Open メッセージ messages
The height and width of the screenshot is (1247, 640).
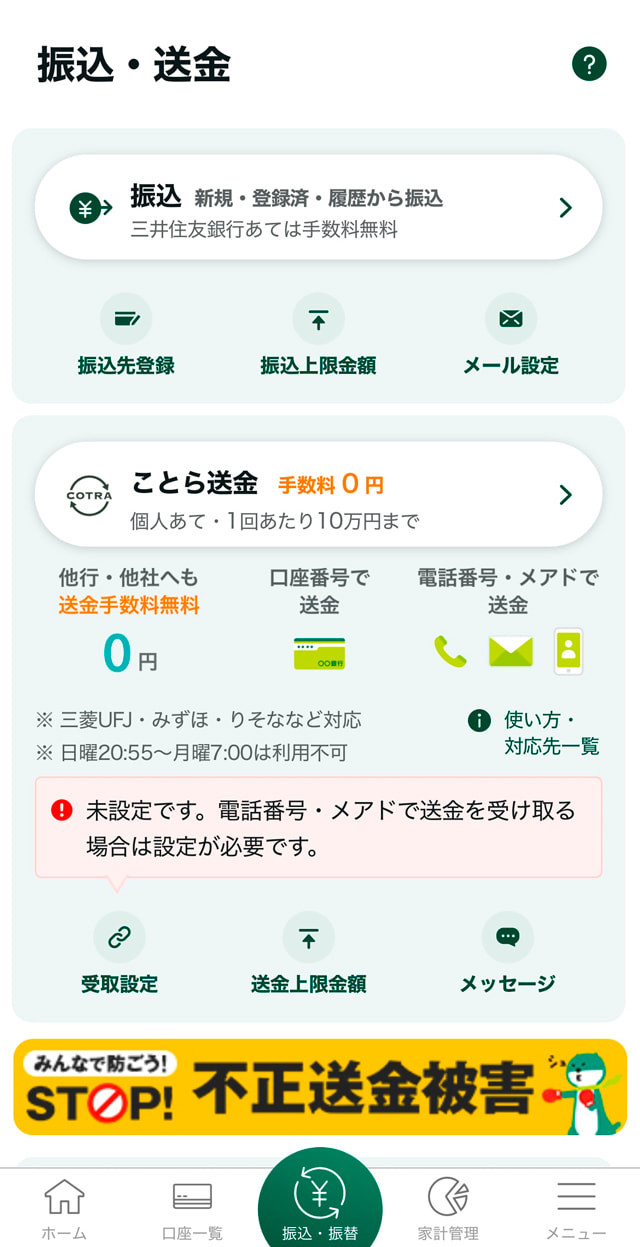point(507,954)
